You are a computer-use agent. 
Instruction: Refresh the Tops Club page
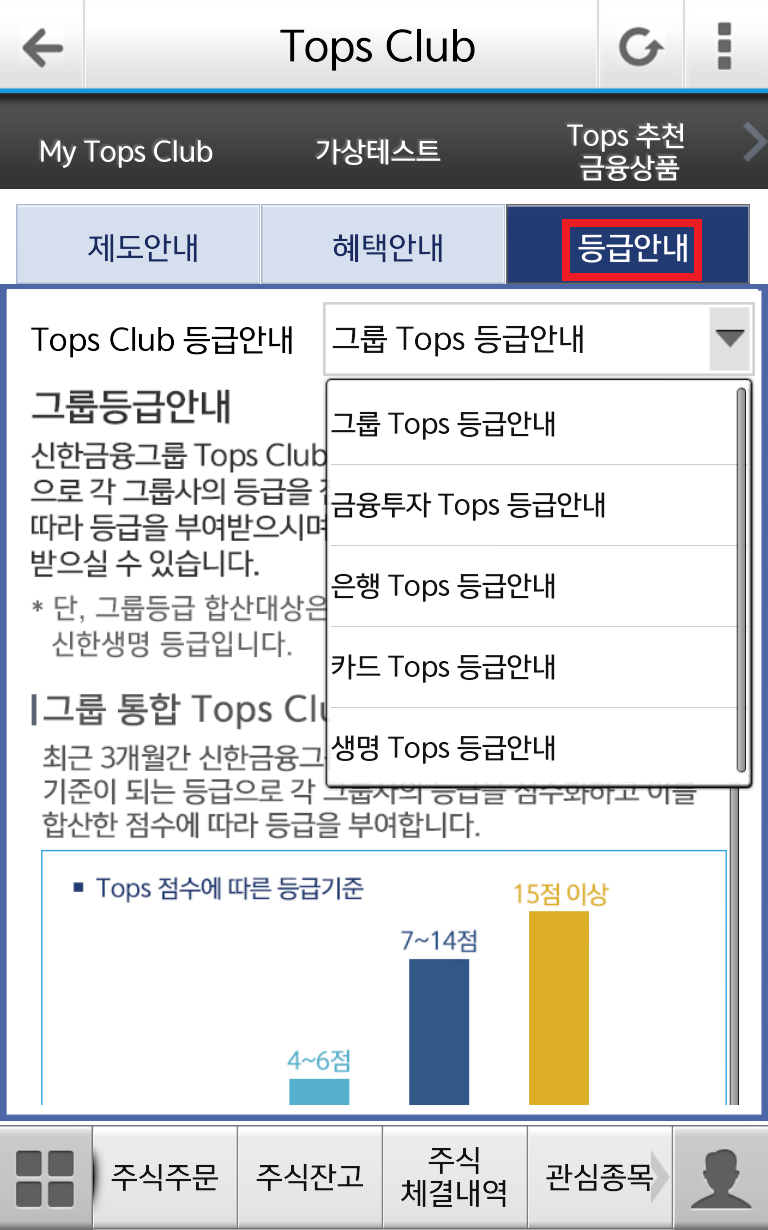tap(640, 46)
